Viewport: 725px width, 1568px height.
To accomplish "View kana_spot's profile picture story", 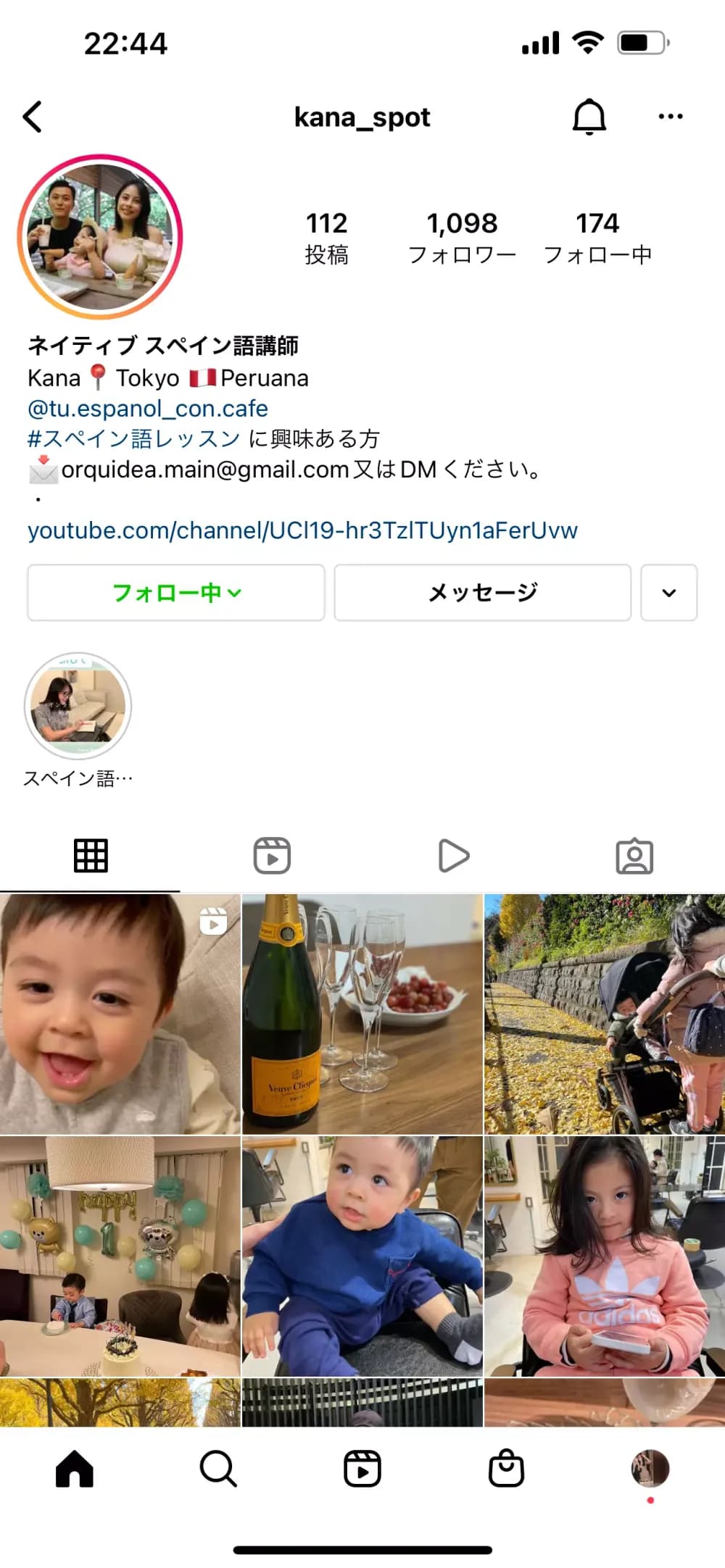I will coord(100,237).
